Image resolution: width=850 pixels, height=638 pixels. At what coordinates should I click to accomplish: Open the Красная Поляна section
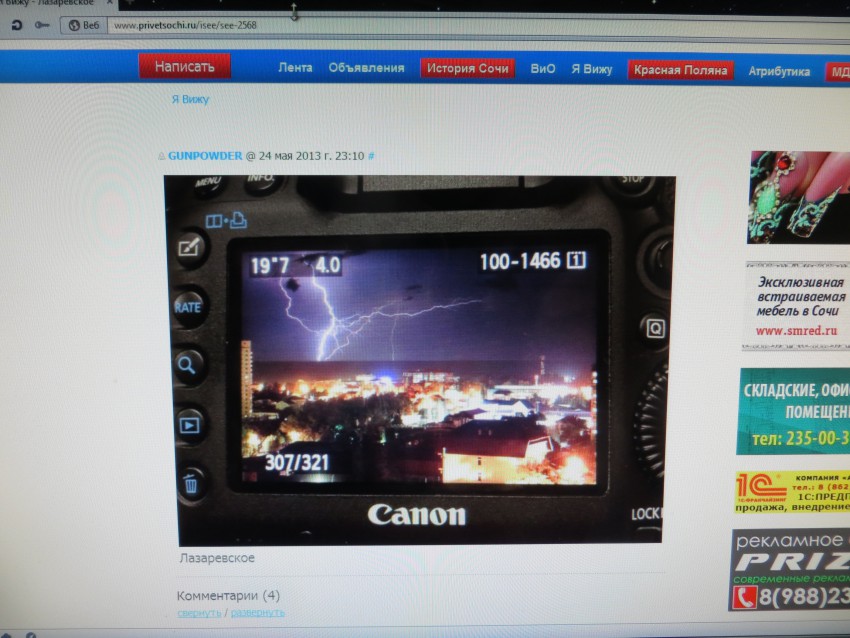coord(680,70)
